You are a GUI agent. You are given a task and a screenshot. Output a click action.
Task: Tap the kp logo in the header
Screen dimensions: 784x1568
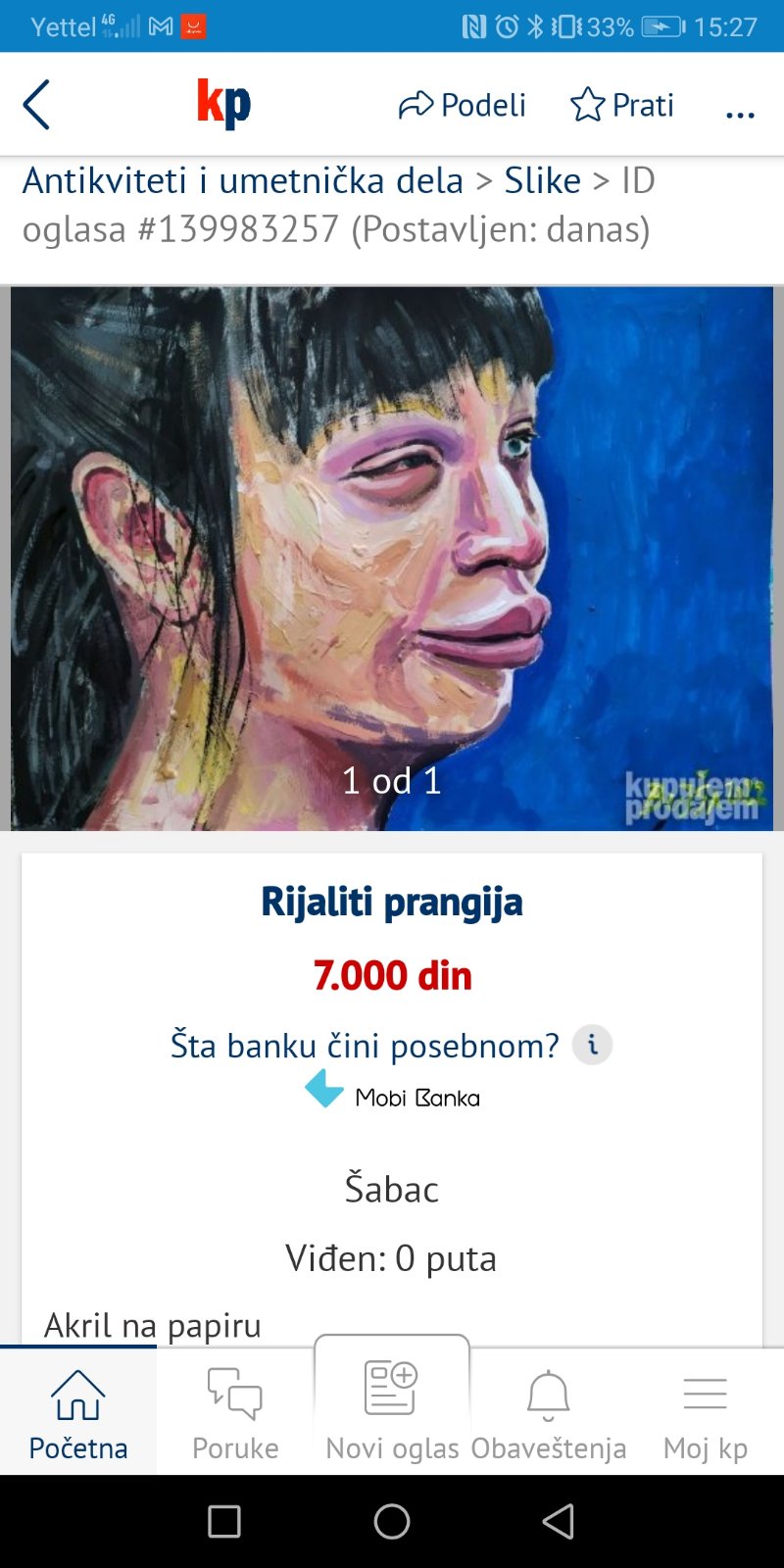pos(223,104)
